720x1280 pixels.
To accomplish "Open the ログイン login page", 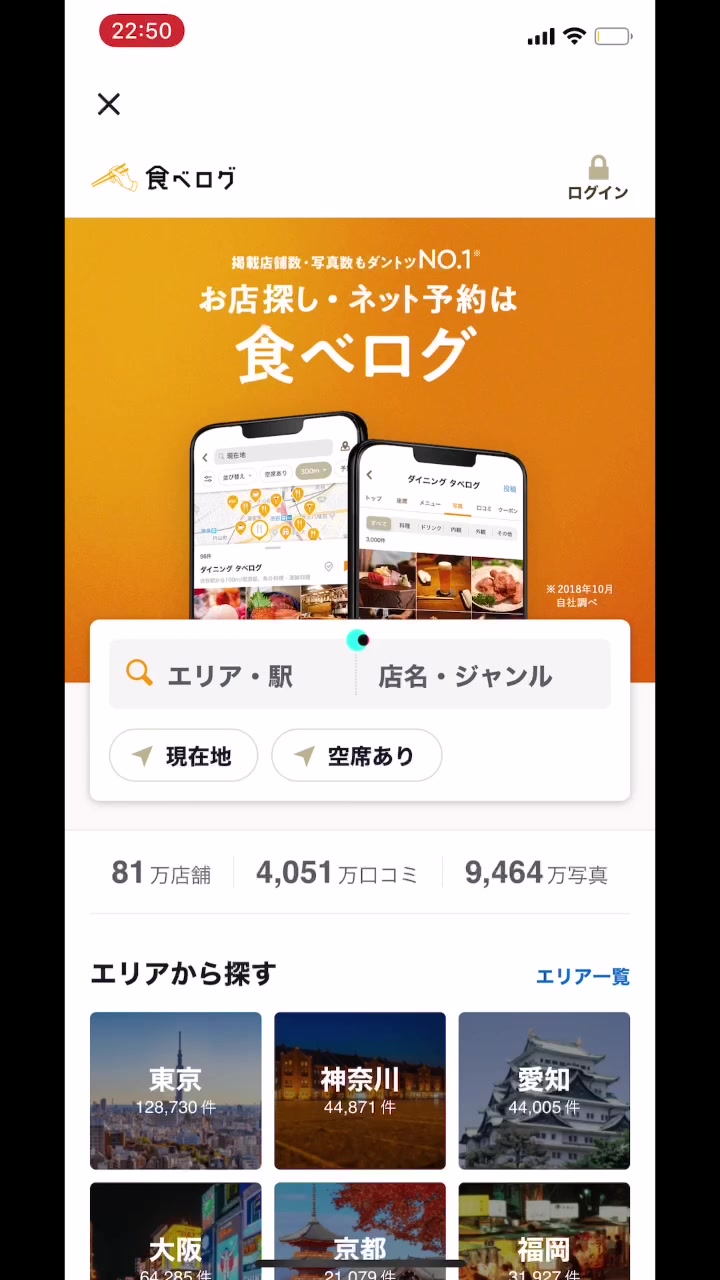I will click(597, 179).
